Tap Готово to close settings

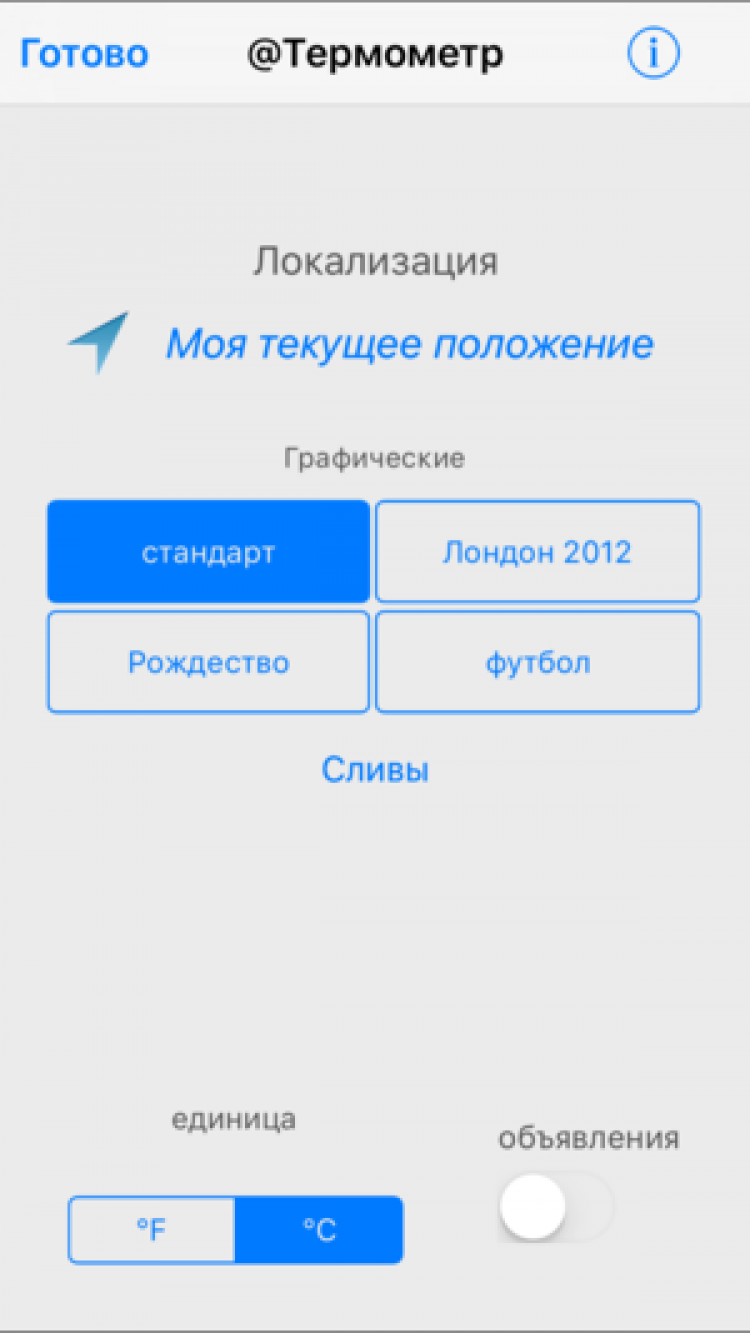[84, 54]
